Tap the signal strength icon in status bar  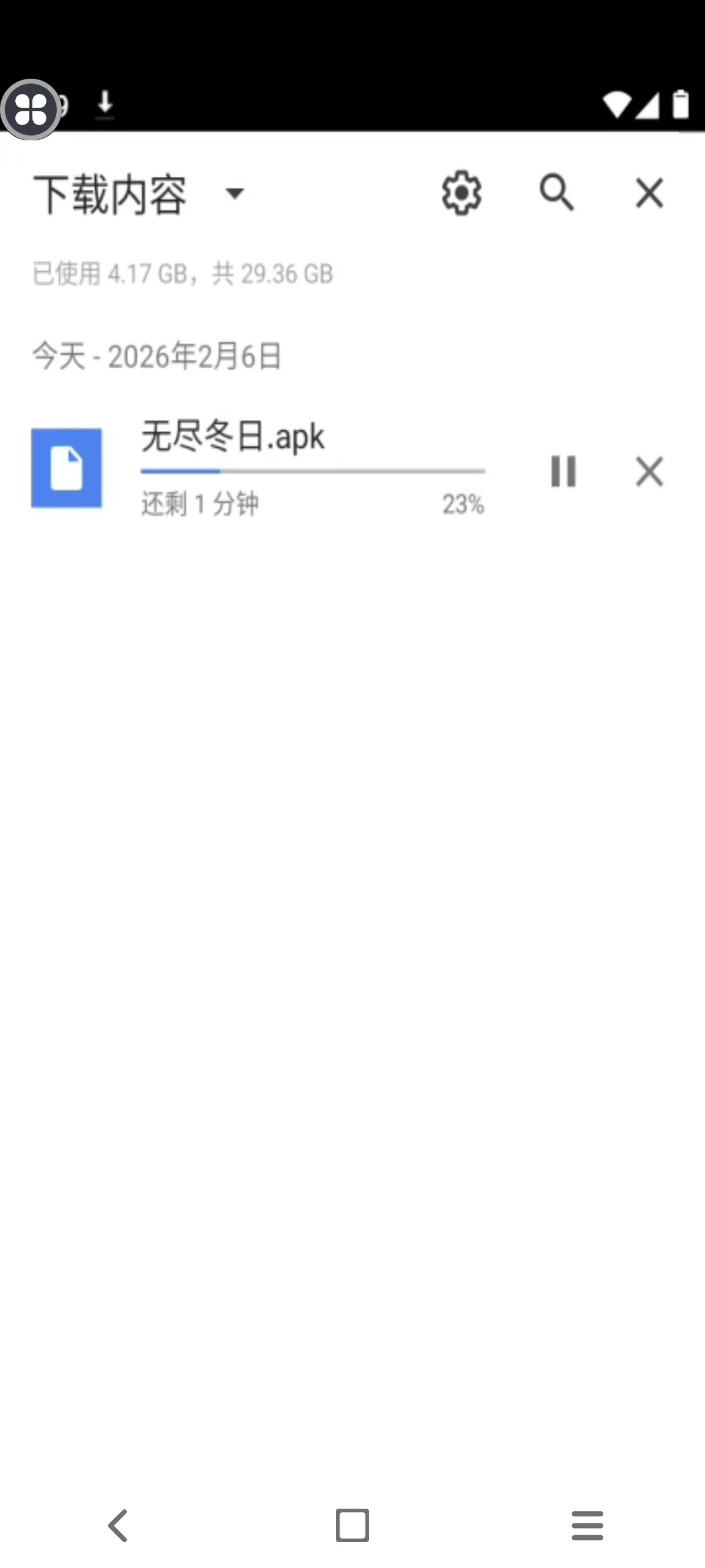coord(647,103)
